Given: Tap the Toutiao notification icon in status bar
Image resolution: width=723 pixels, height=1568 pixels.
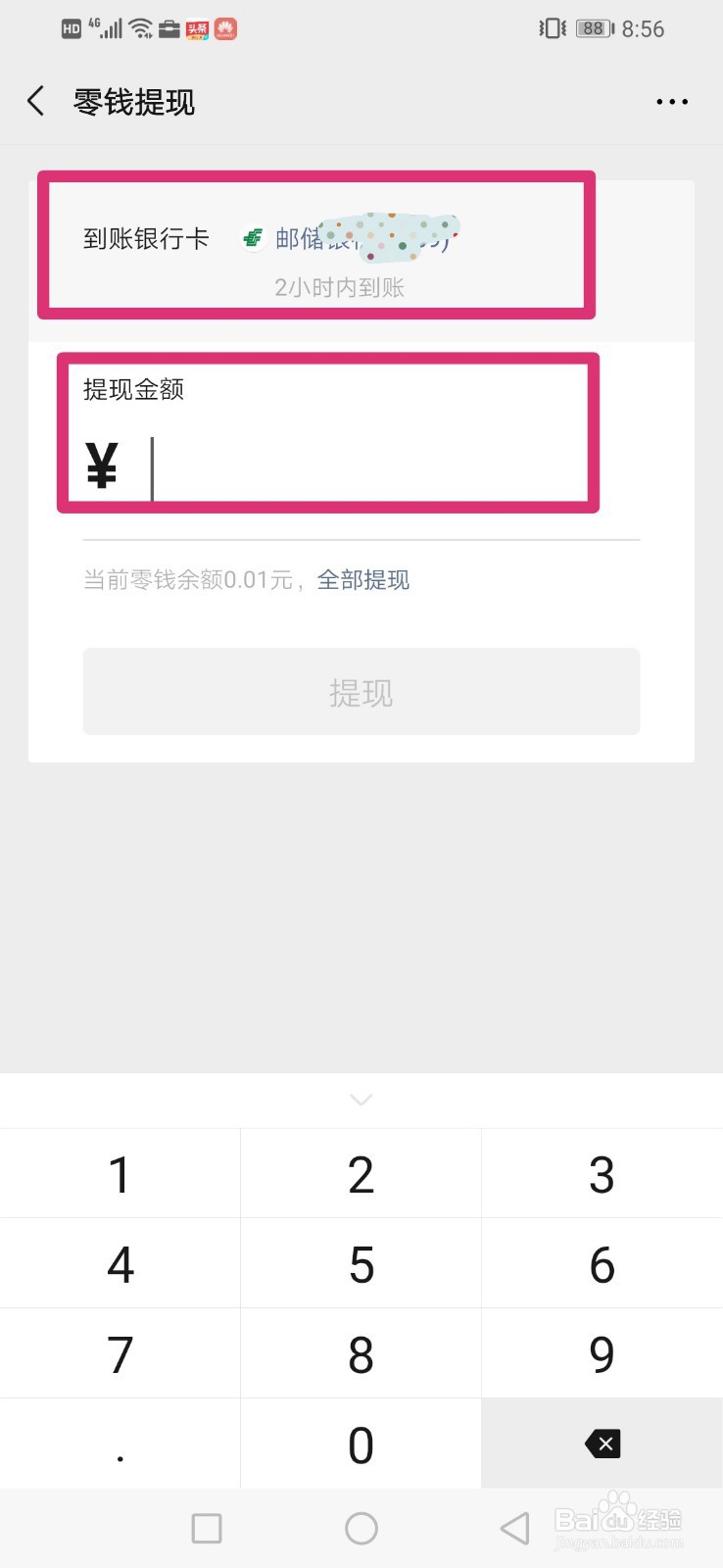Looking at the screenshot, I should [x=197, y=28].
